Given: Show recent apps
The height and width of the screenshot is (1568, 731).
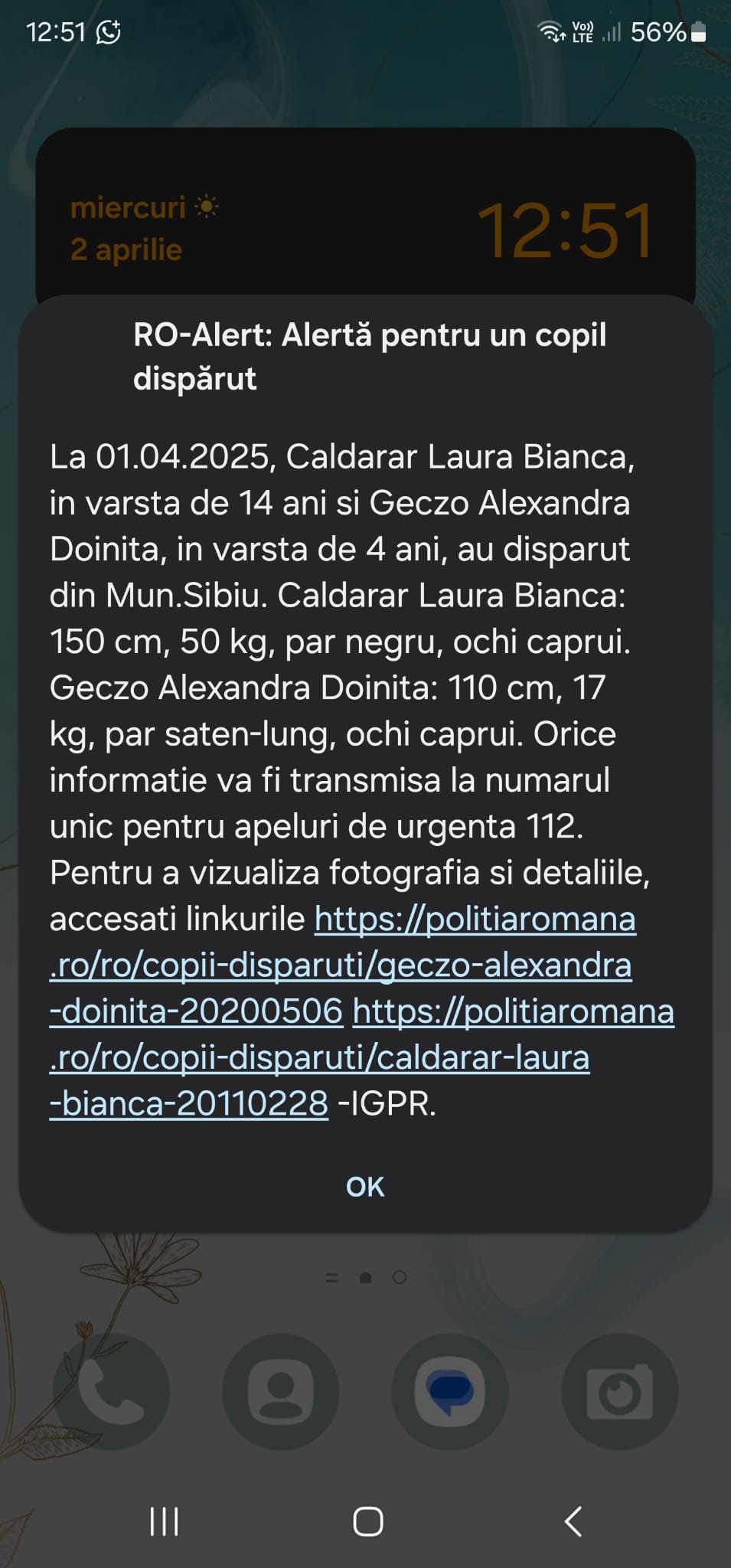Looking at the screenshot, I should (x=164, y=1521).
